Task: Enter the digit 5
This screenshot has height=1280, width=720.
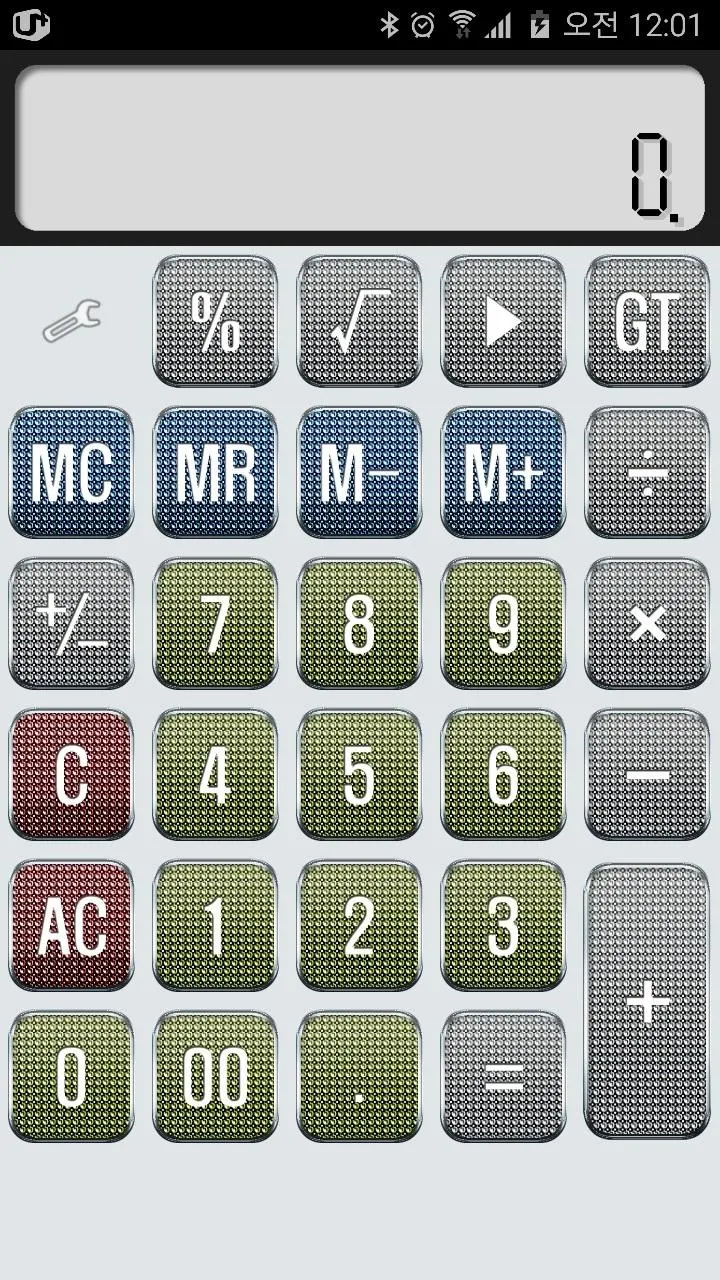Action: coord(359,775)
